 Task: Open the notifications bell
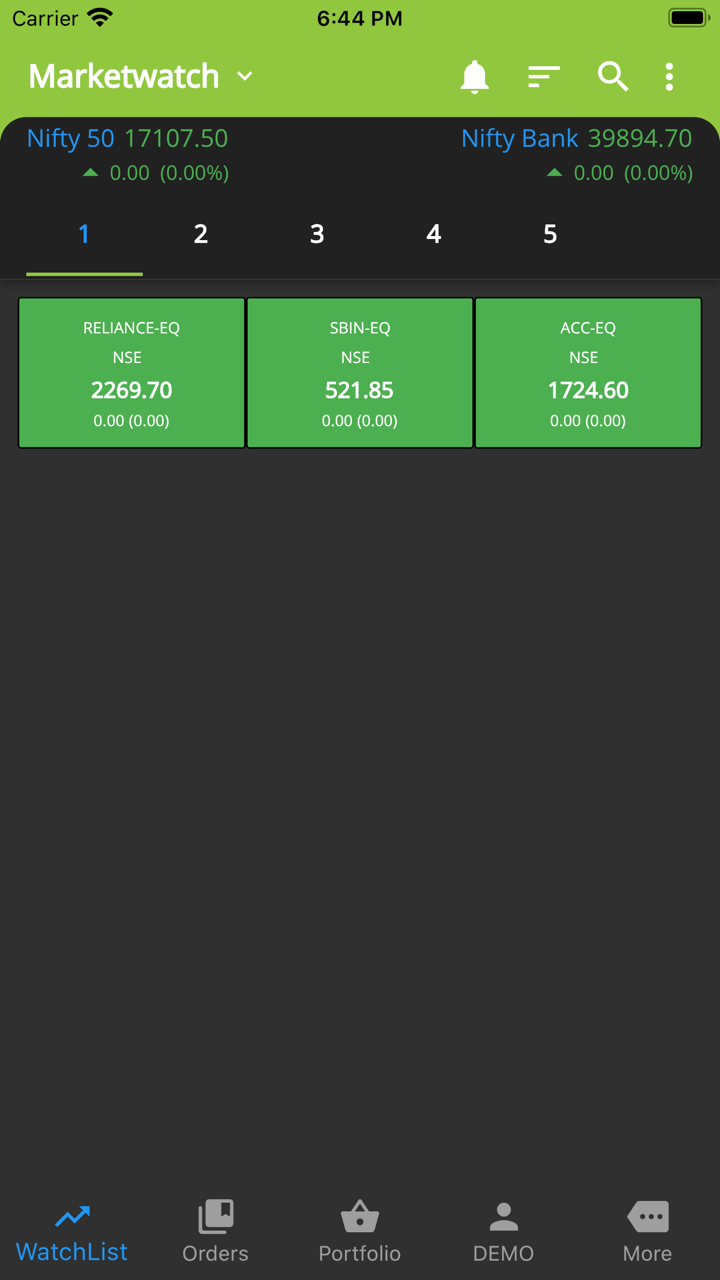pos(474,77)
